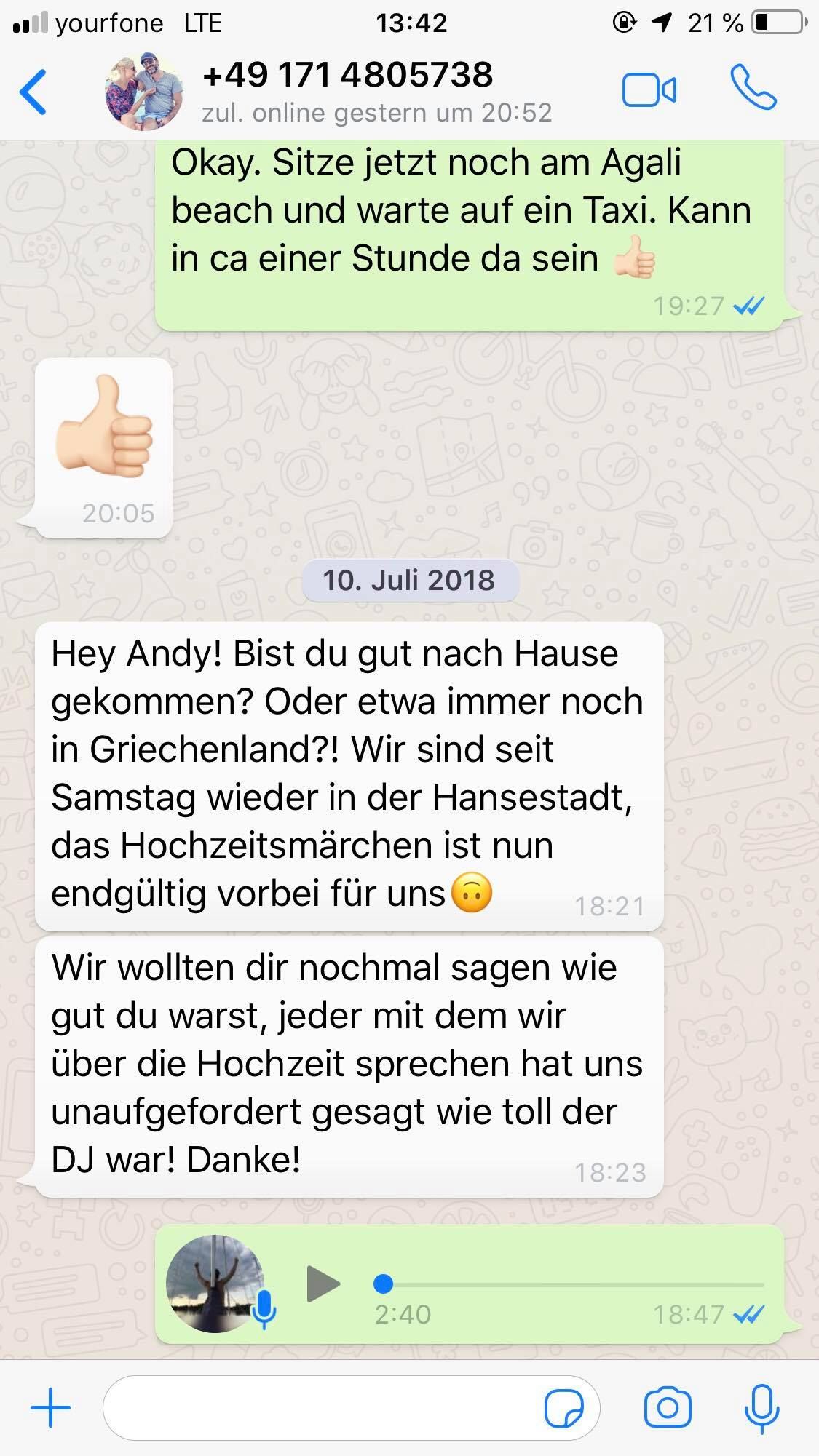
Task: Start a voice call with this contact
Action: 753,87
